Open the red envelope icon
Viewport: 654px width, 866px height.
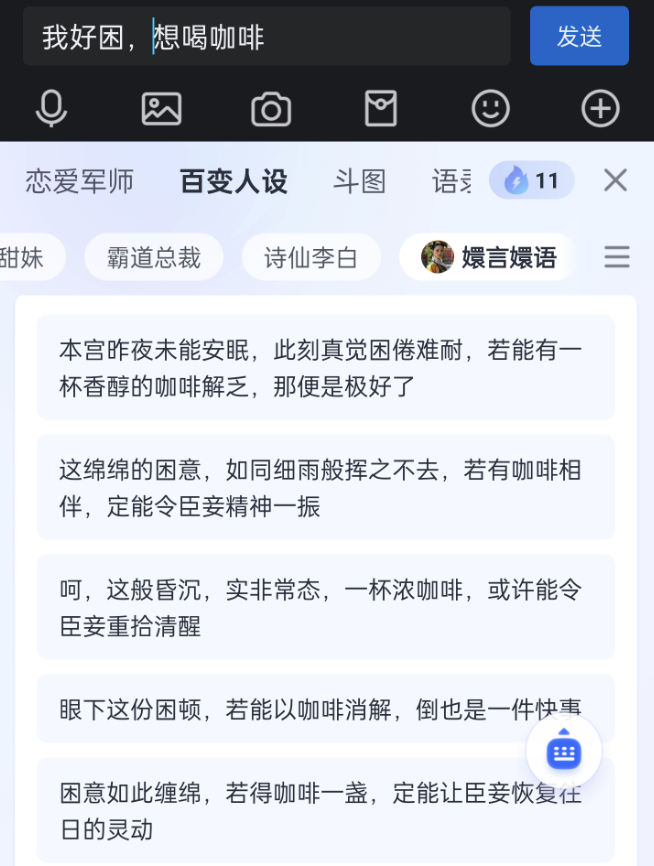tap(381, 108)
